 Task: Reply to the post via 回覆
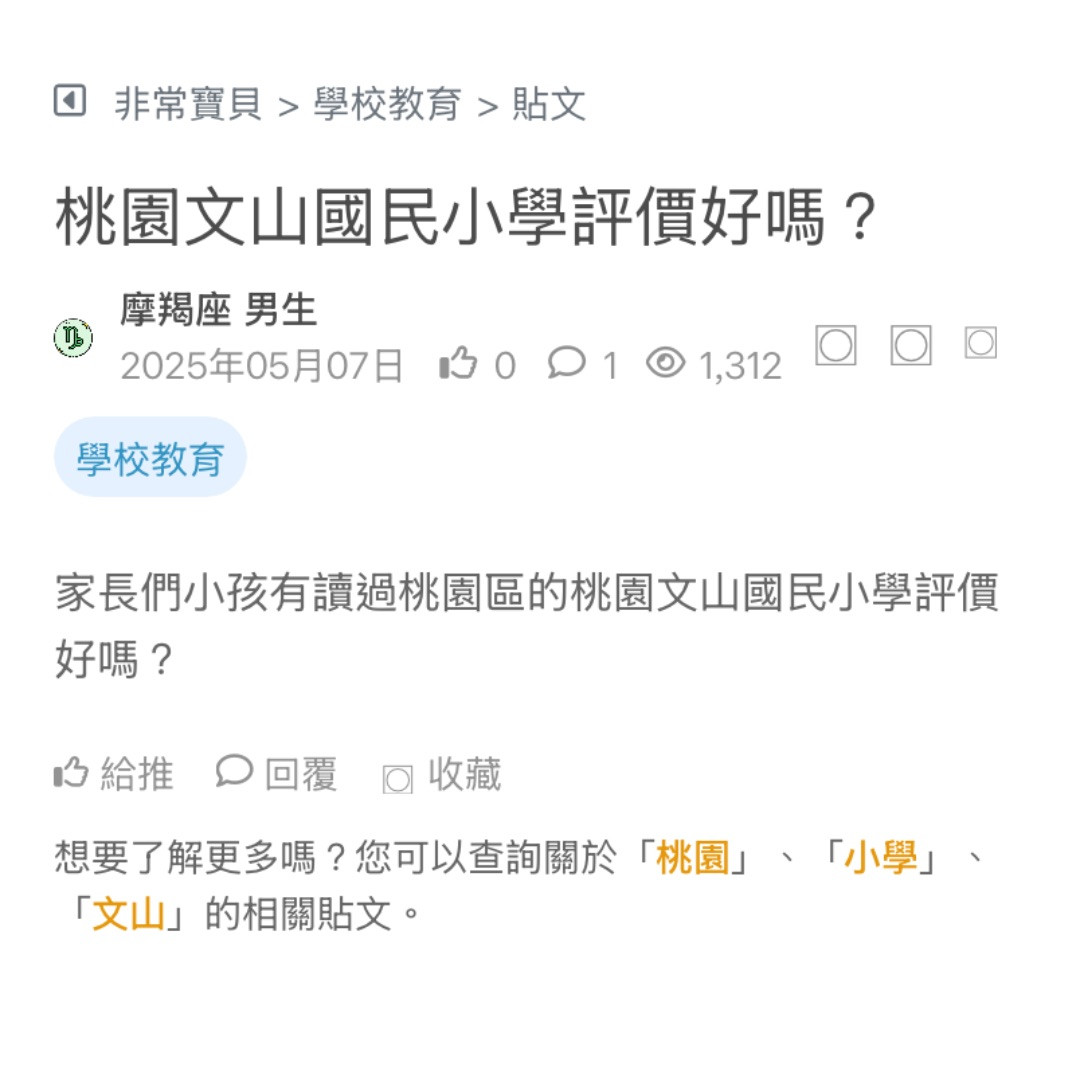pyautogui.click(x=277, y=774)
